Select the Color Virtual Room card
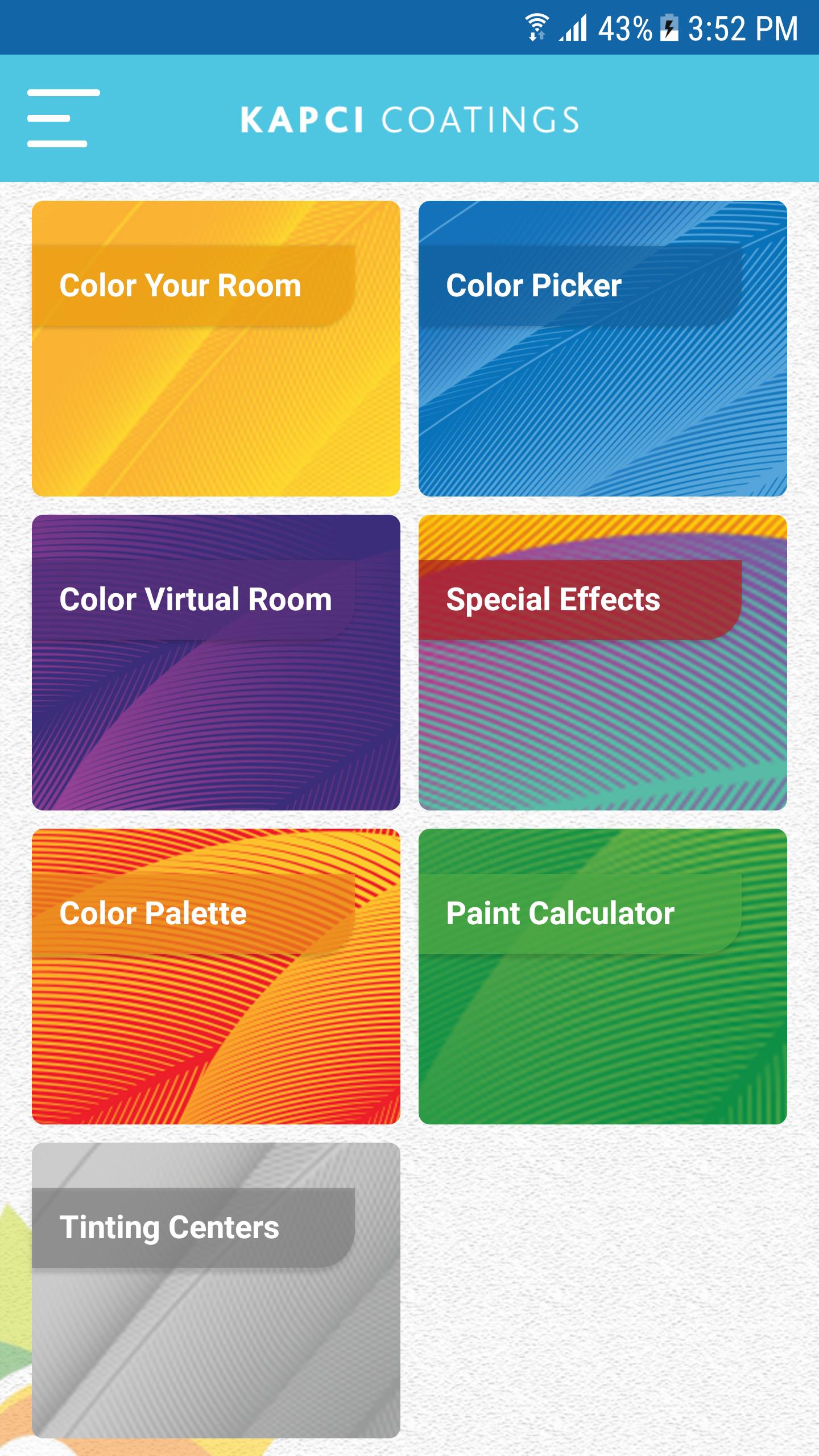This screenshot has height=1456, width=819. (x=216, y=662)
